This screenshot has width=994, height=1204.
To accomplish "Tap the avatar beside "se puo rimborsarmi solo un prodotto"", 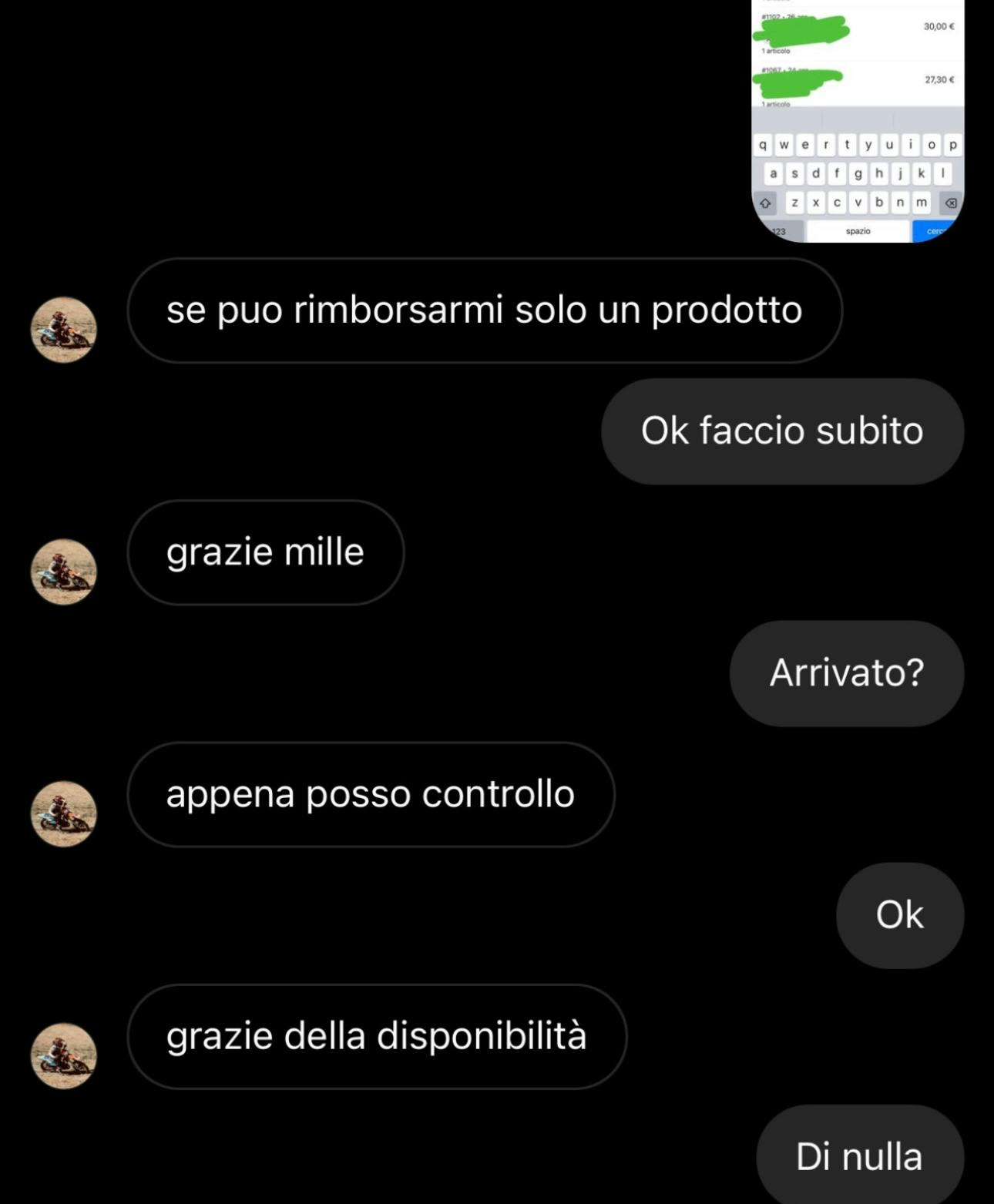I will 64,330.
